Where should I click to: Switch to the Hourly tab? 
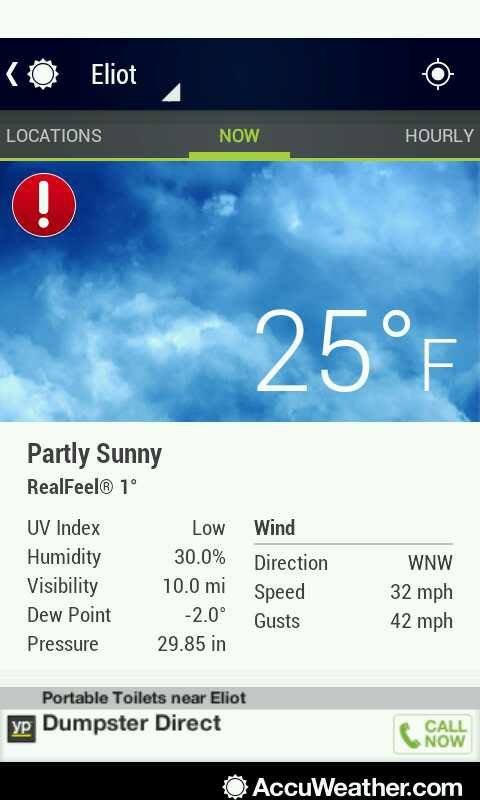pyautogui.click(x=439, y=136)
